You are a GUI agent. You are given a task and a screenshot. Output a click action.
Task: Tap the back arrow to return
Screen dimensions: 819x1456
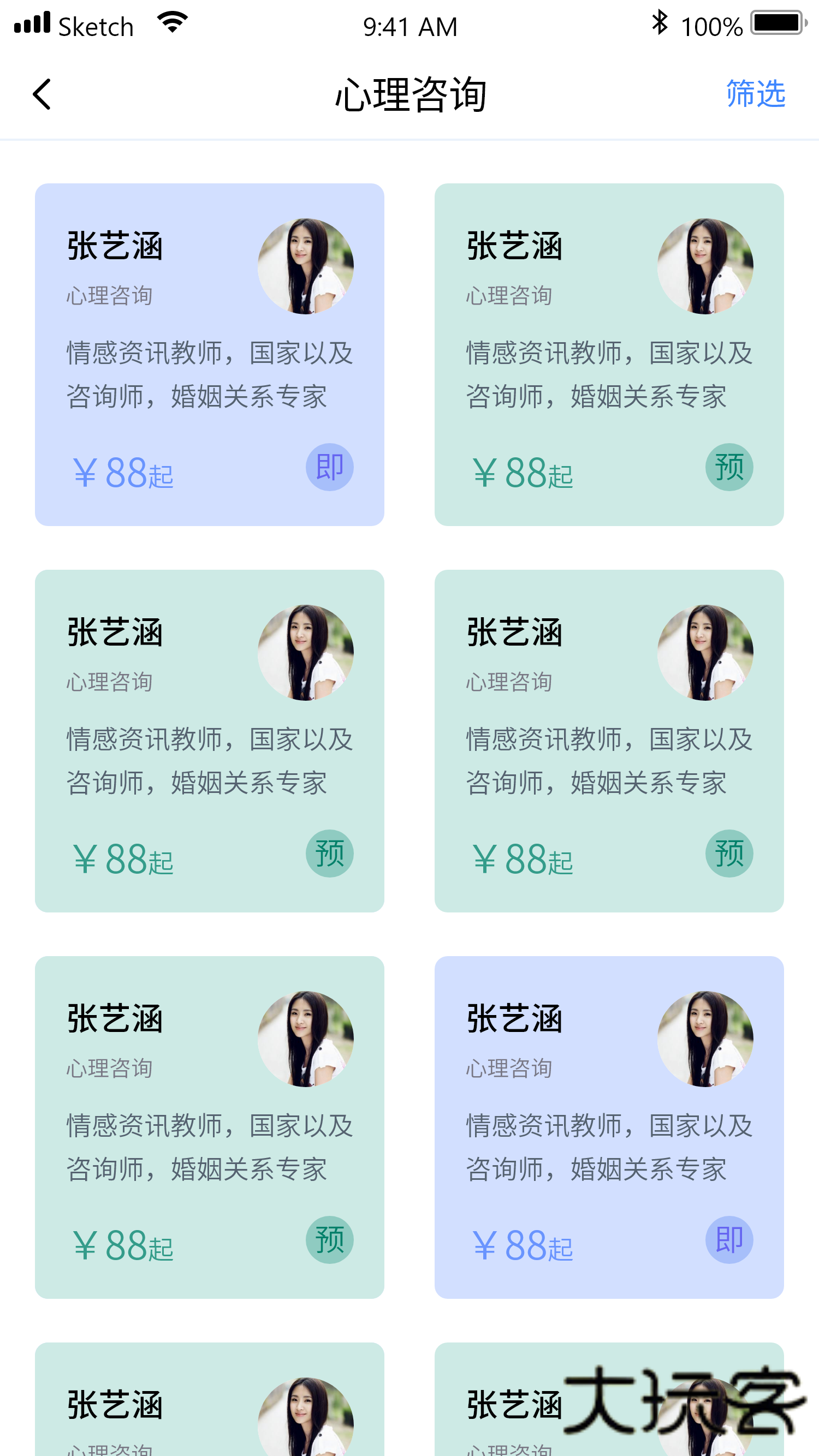[x=43, y=94]
